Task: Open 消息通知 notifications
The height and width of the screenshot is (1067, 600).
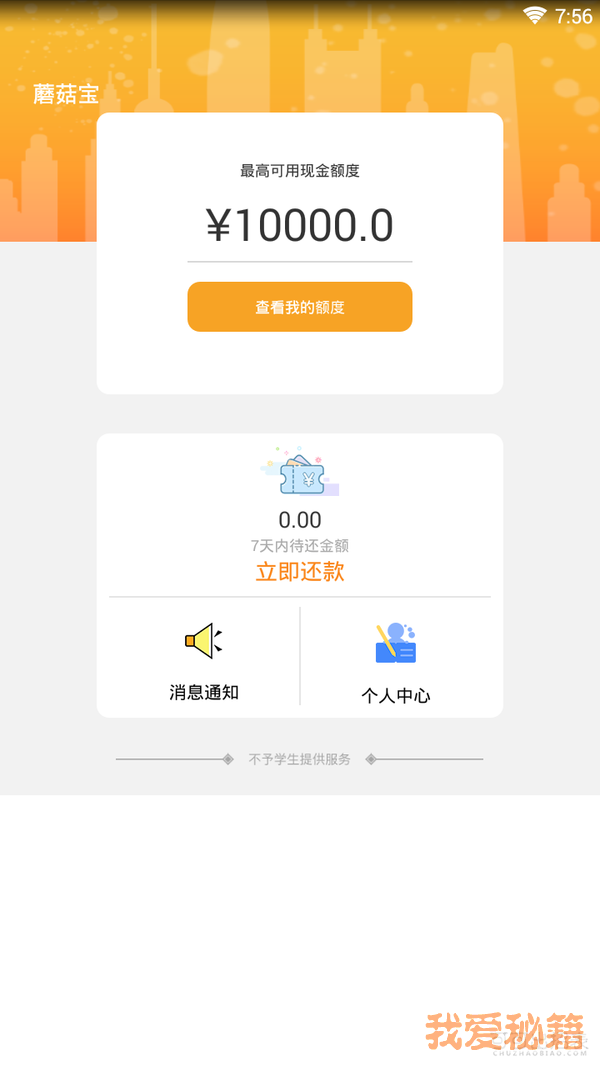Action: pos(204,658)
